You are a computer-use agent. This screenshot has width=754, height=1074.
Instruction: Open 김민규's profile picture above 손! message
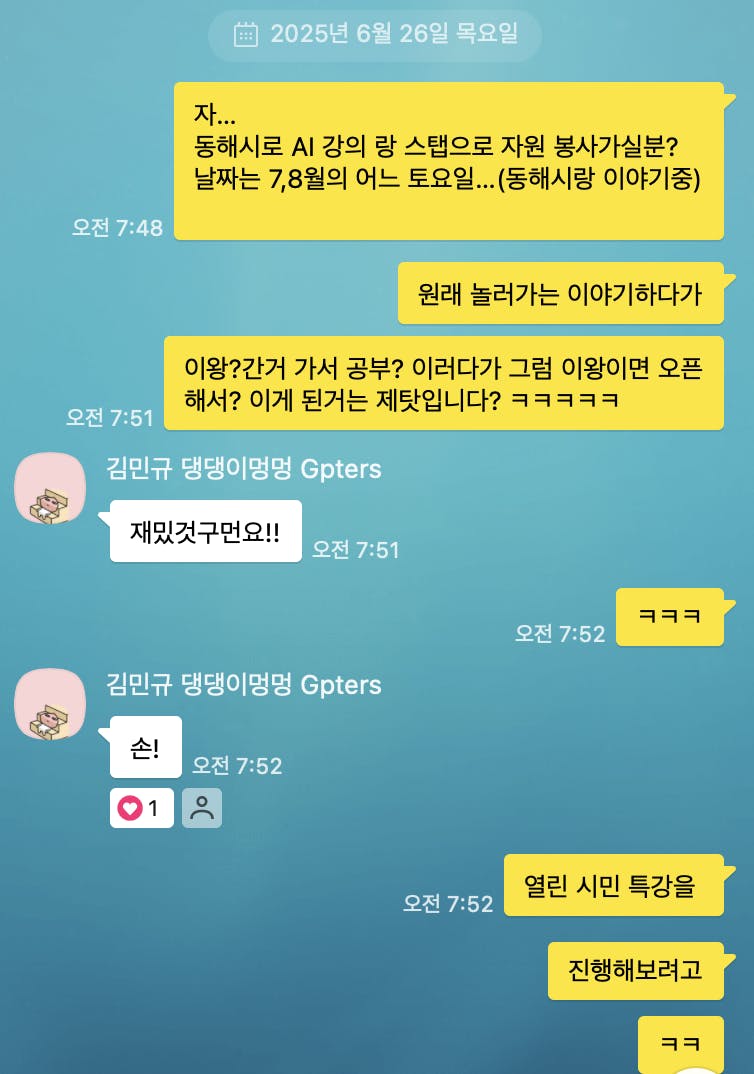(x=50, y=704)
